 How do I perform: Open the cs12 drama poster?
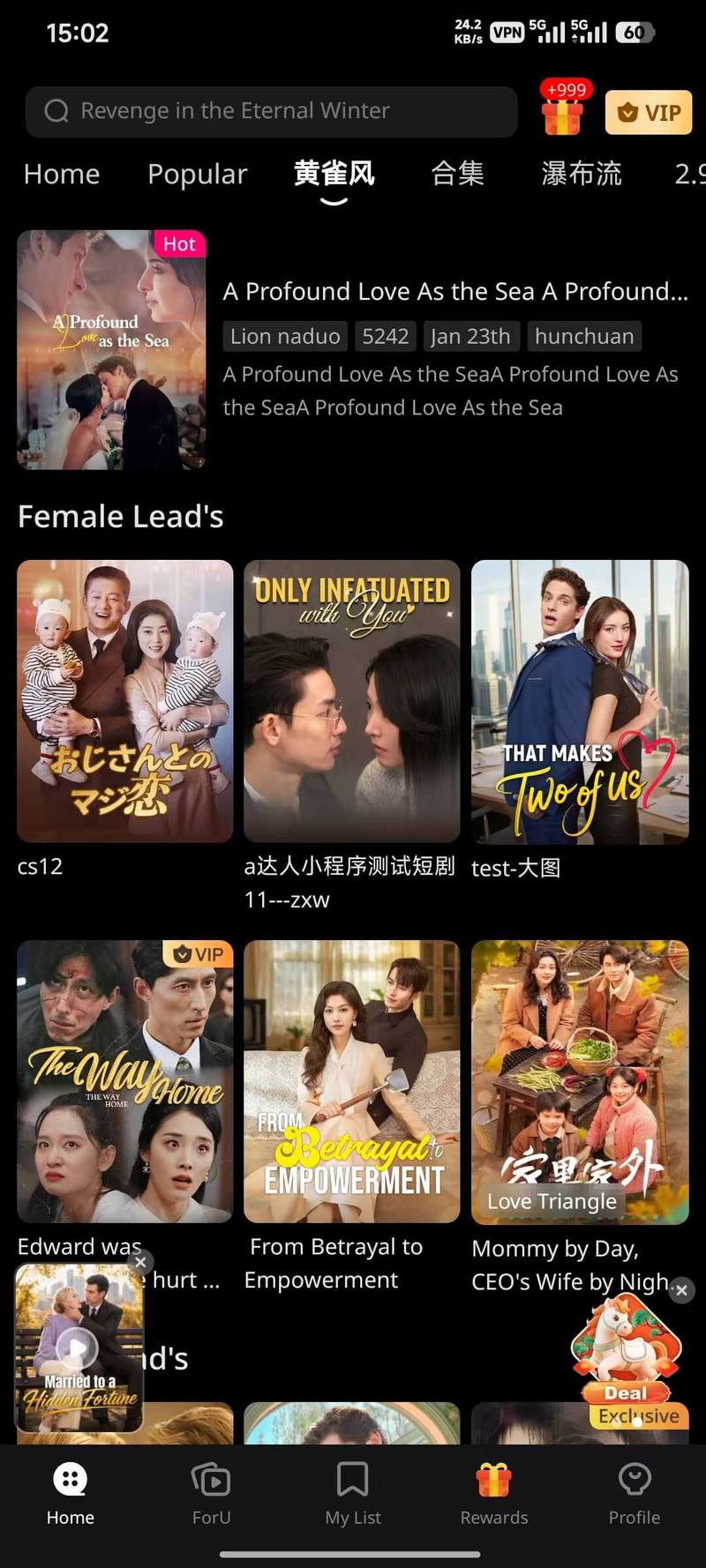125,701
